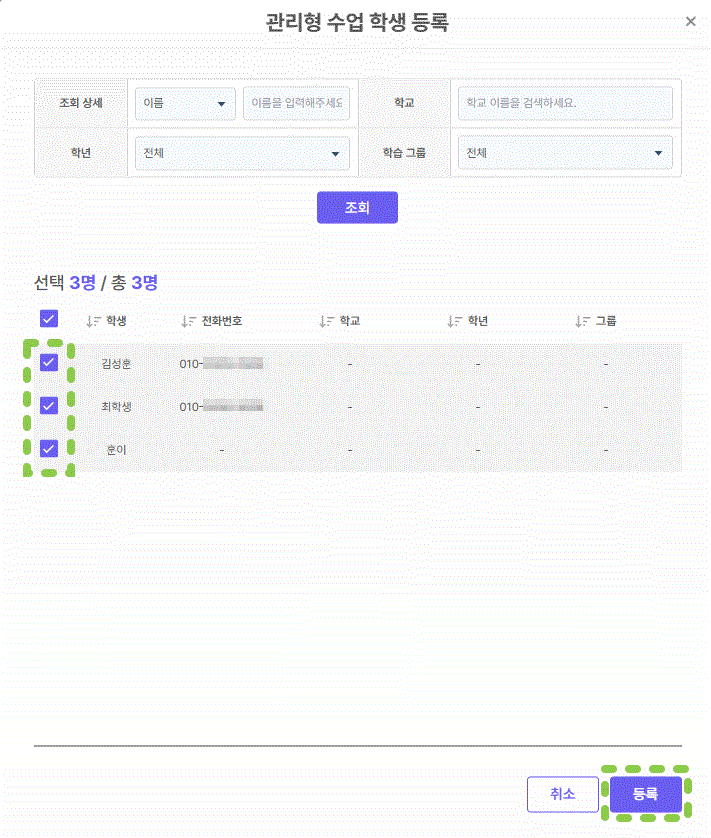Sort the list by 학생 column
711x838 pixels.
pyautogui.click(x=106, y=321)
